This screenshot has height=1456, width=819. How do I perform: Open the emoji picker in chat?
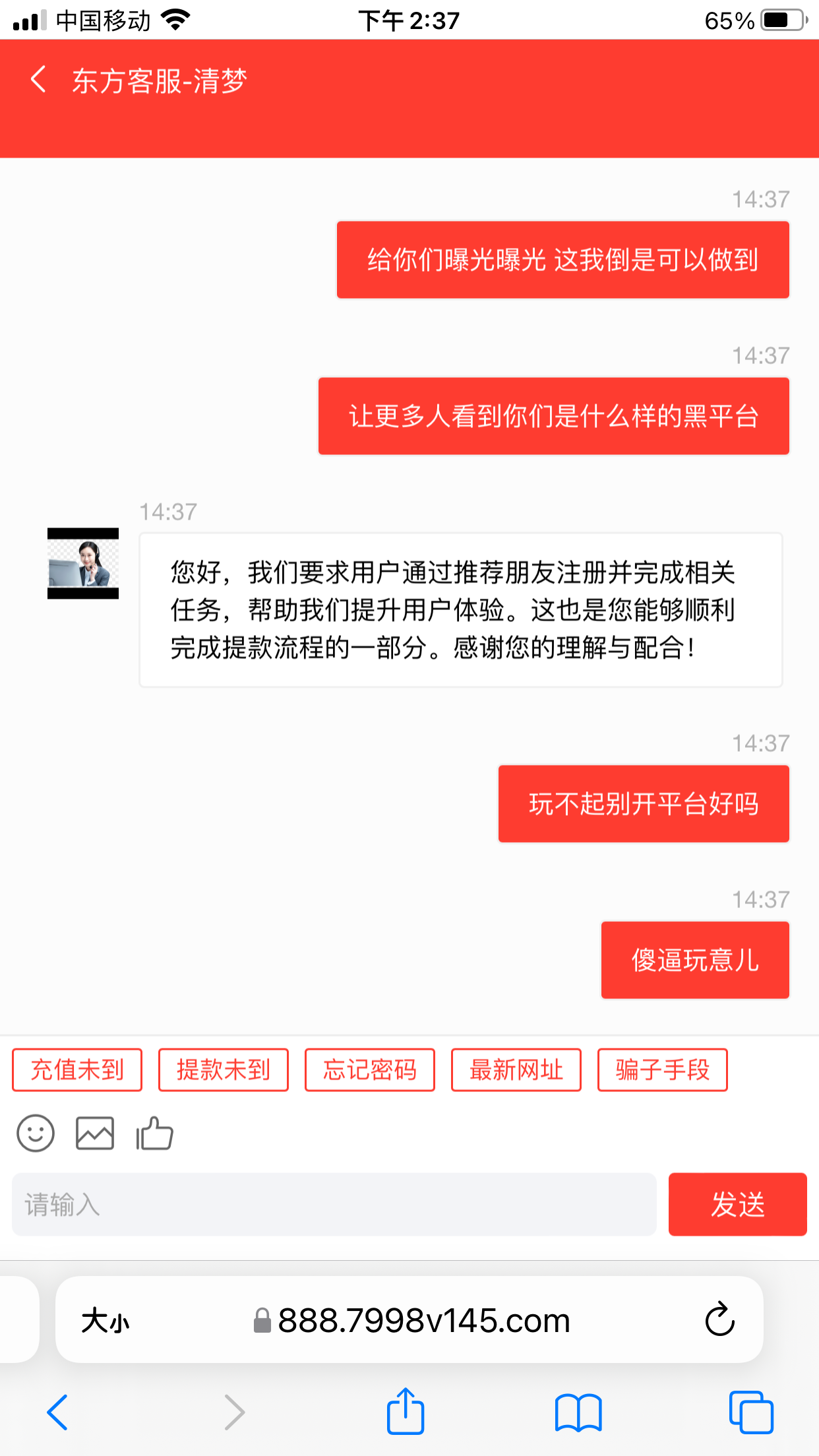pos(36,1133)
